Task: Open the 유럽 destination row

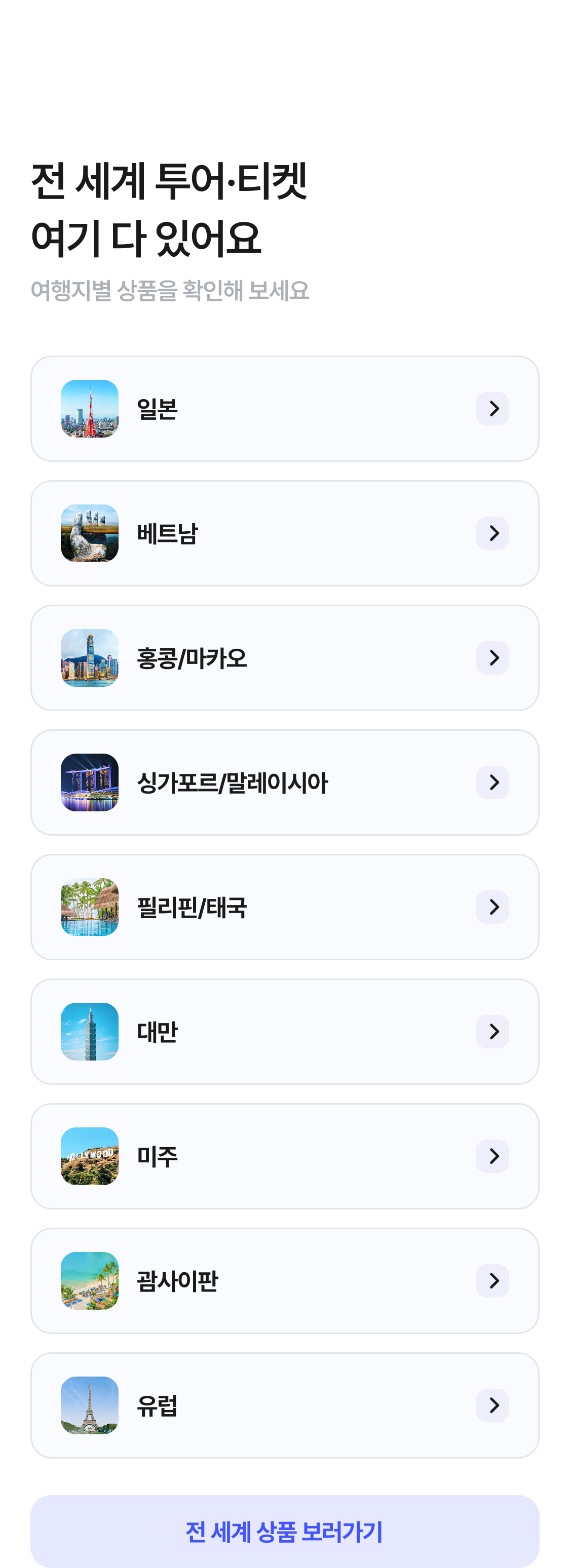Action: point(284,1405)
